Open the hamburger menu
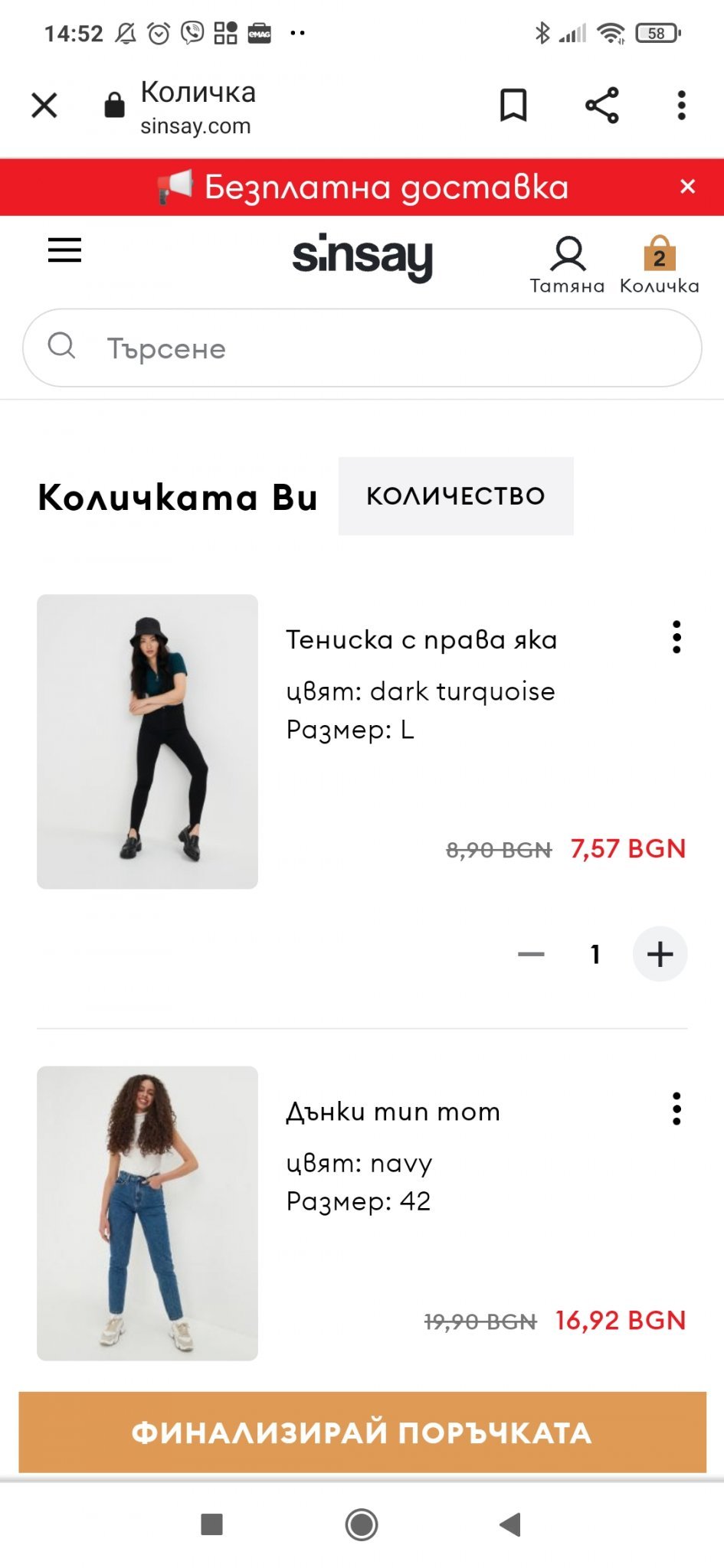 coord(64,250)
